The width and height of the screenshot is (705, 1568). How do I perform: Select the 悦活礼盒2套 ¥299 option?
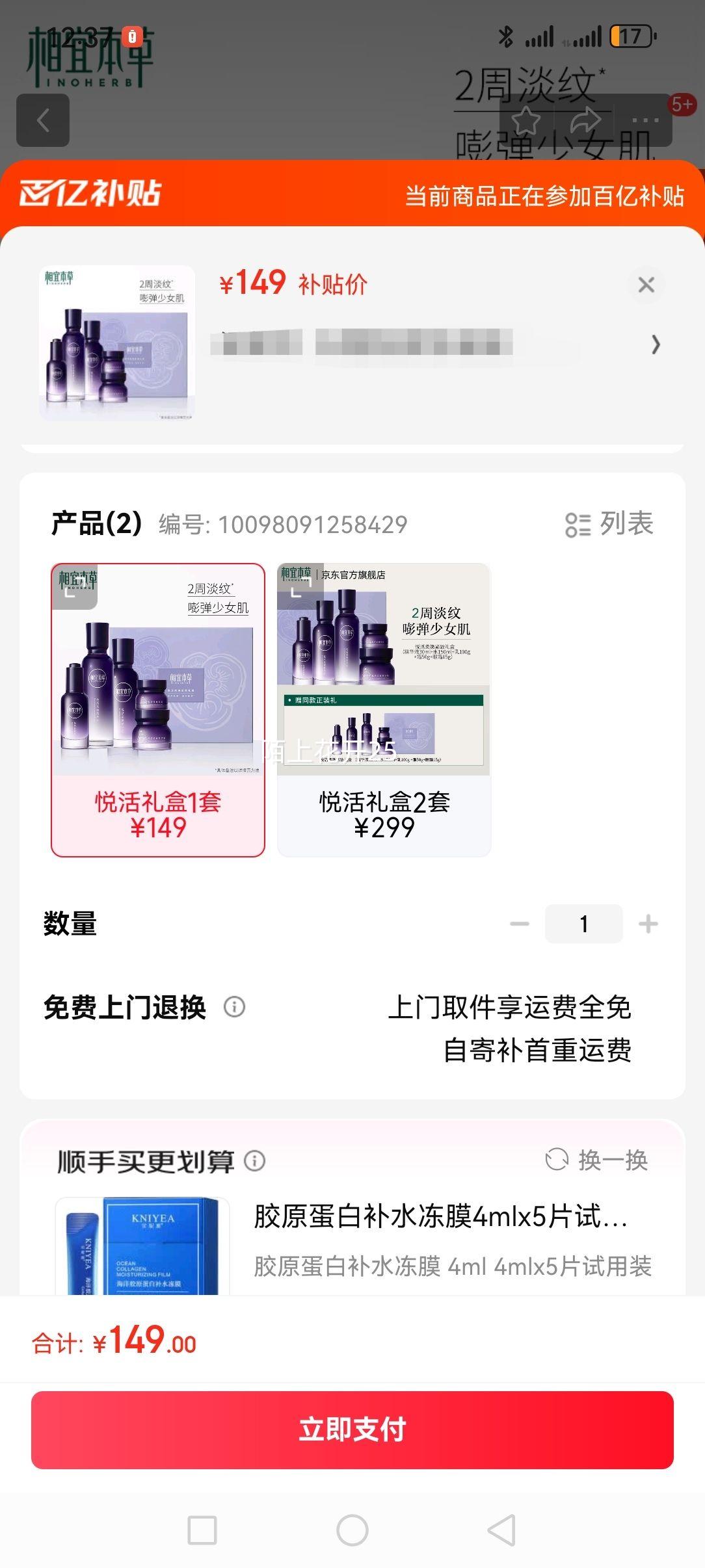383,709
